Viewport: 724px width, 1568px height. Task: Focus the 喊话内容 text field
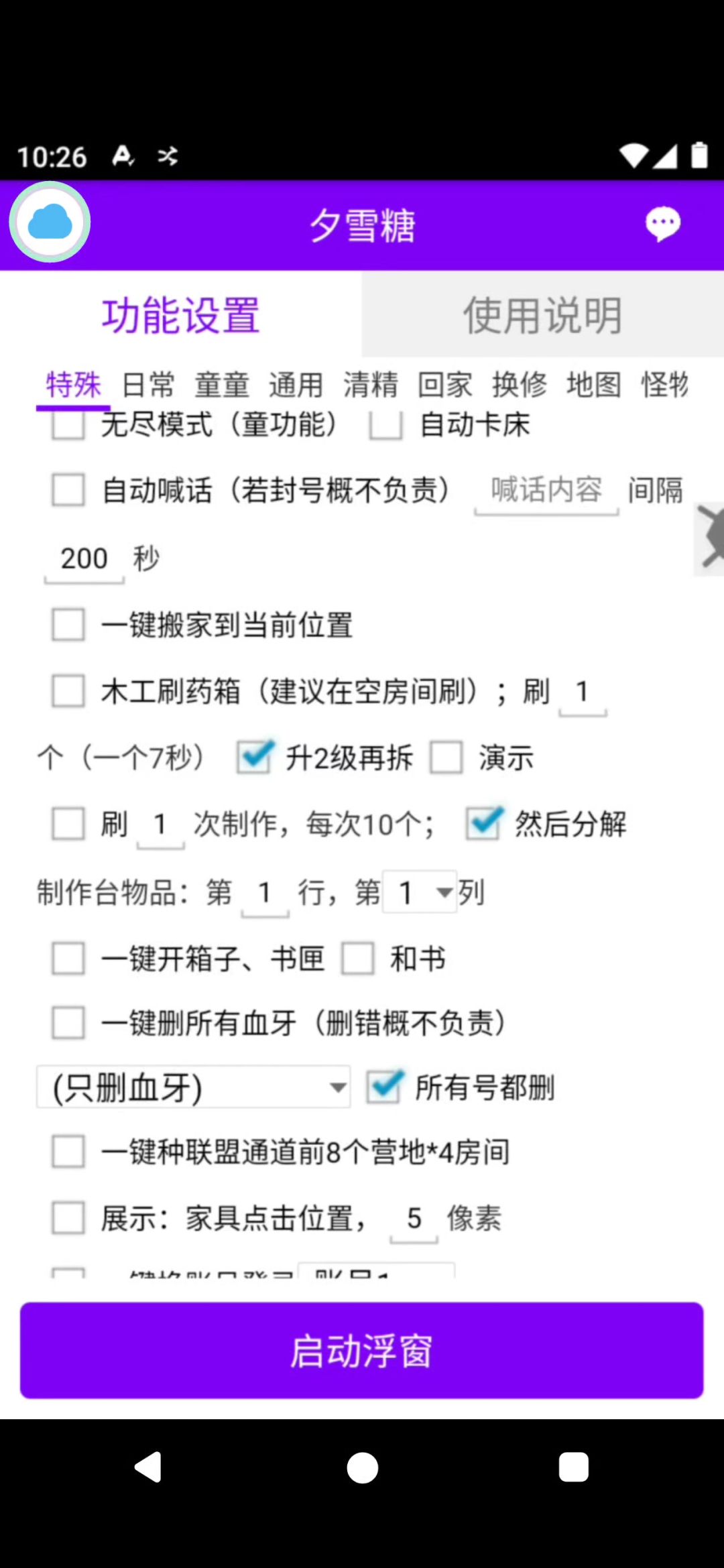[x=546, y=491]
